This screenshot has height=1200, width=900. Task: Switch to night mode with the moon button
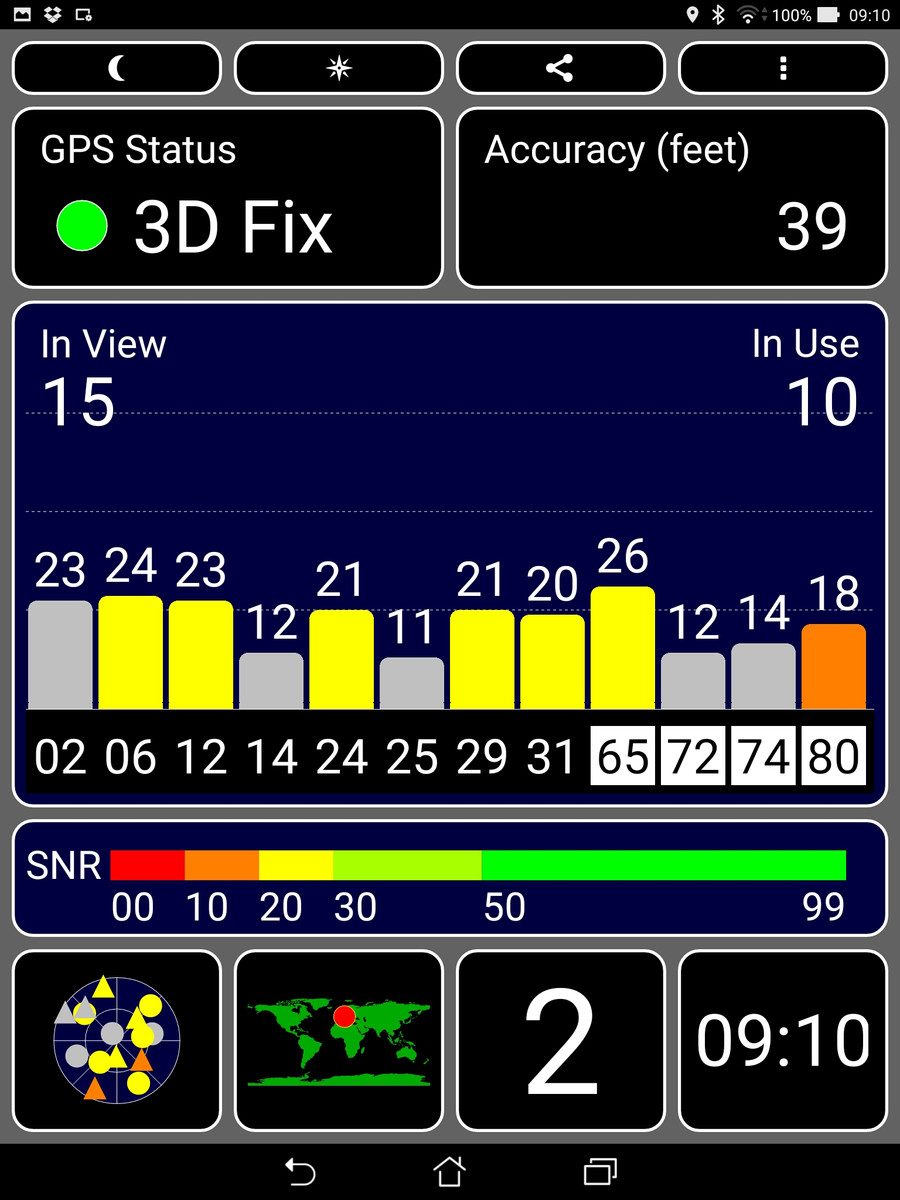117,68
